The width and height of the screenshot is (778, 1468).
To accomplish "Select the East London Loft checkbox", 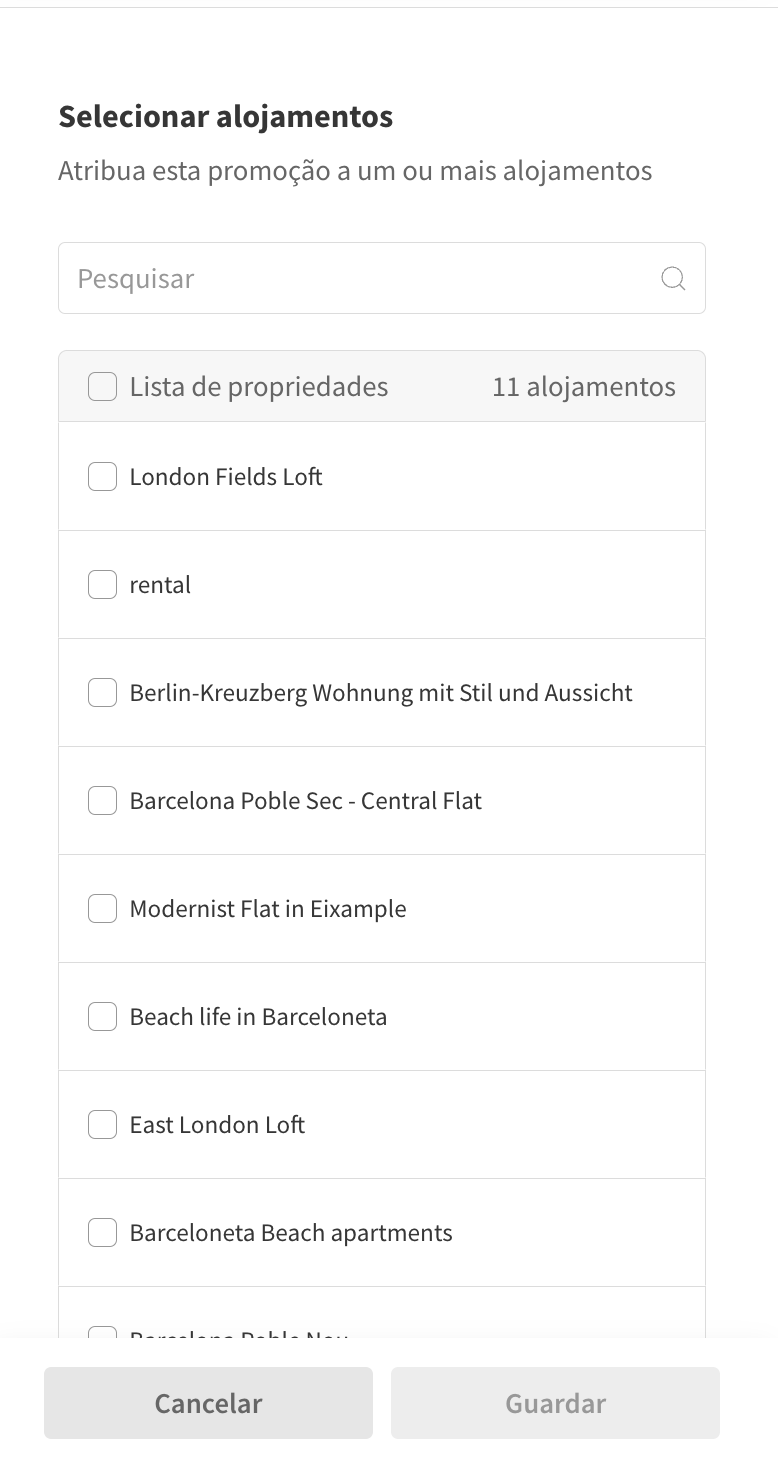I will click(x=101, y=1124).
